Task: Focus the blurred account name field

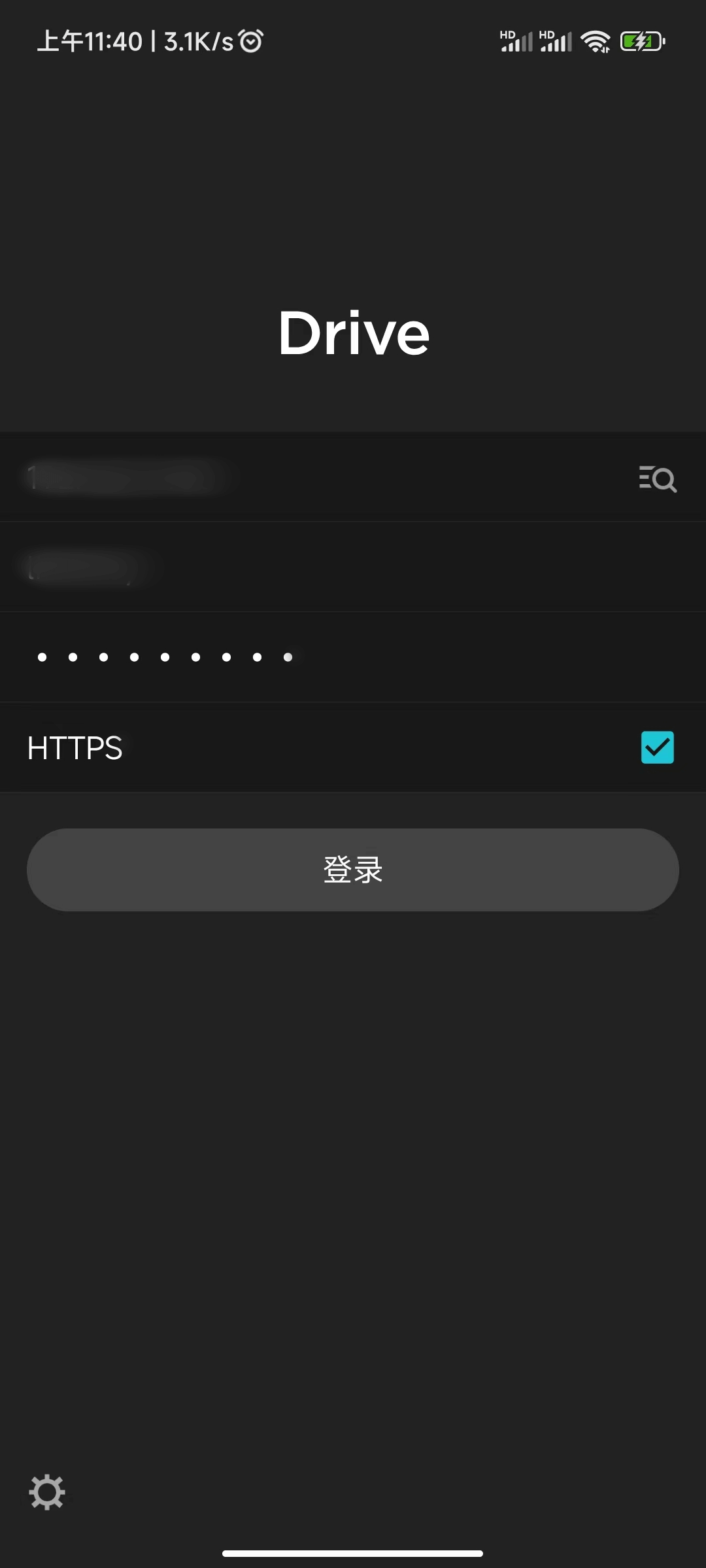Action: pyautogui.click(x=353, y=567)
